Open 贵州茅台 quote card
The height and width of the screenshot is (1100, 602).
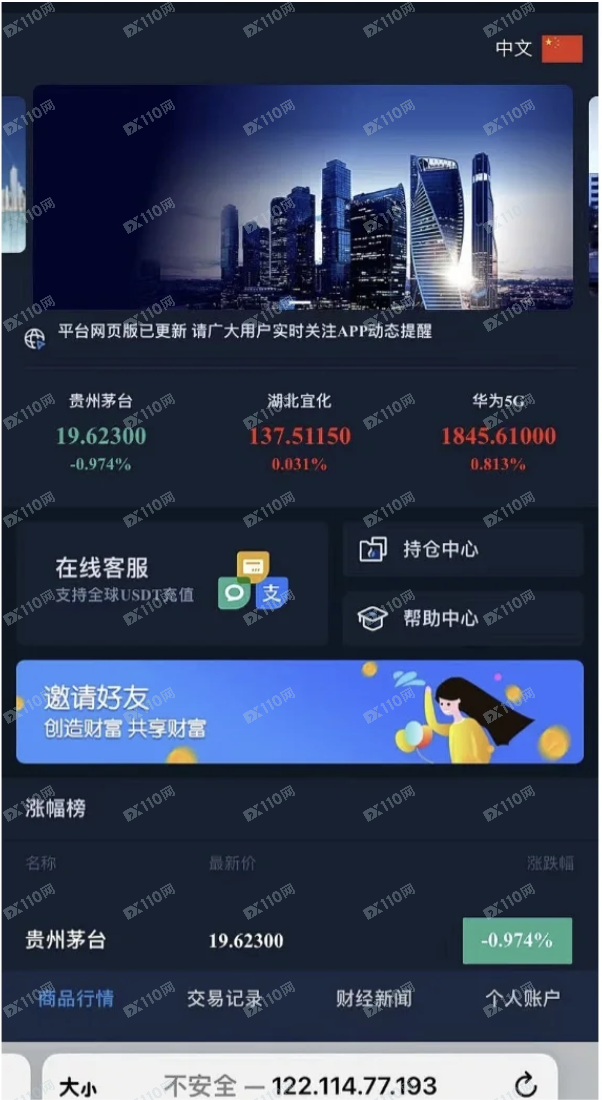coord(101,432)
